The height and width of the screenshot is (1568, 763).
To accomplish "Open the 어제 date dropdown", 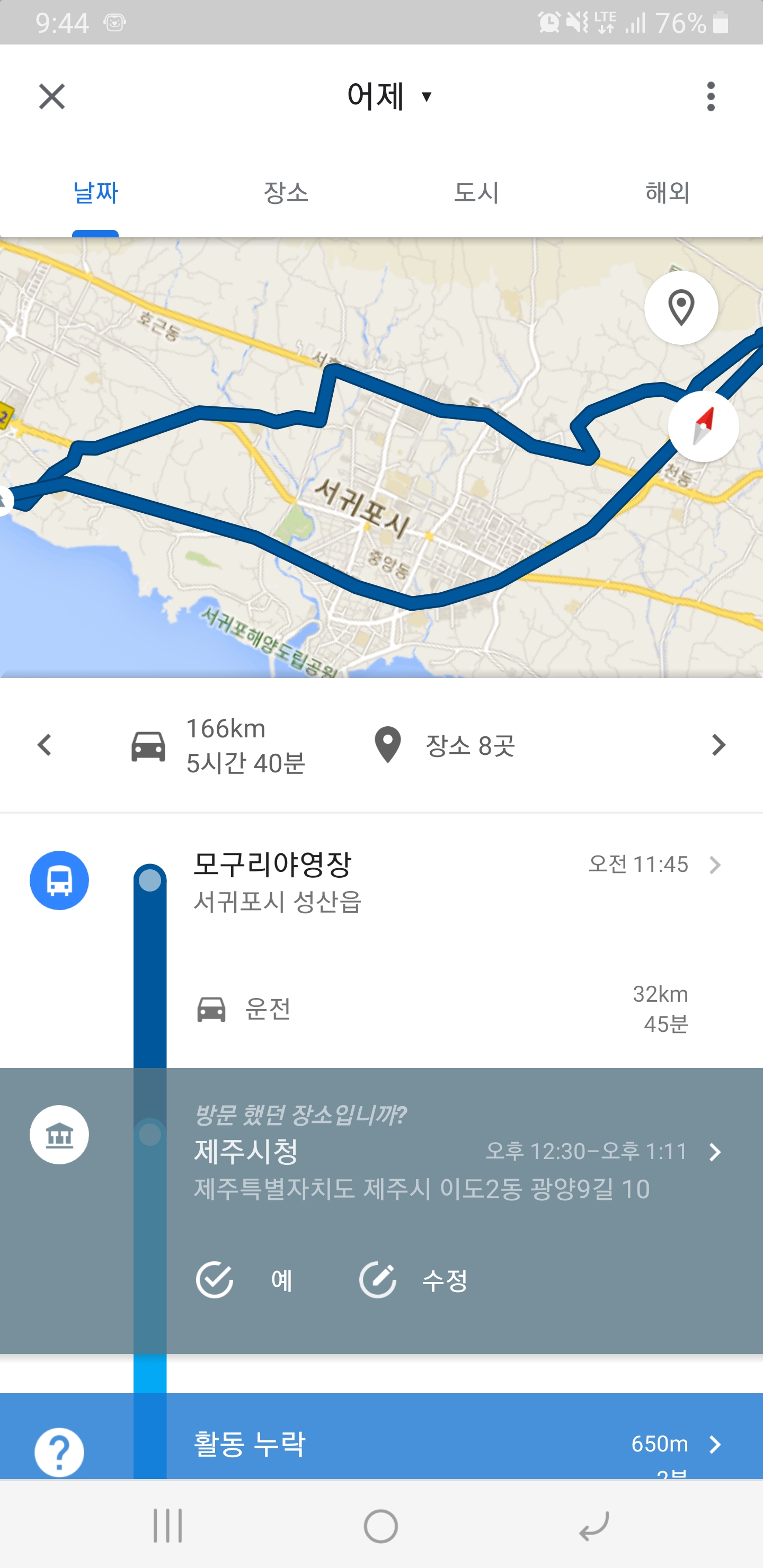I will [x=389, y=97].
